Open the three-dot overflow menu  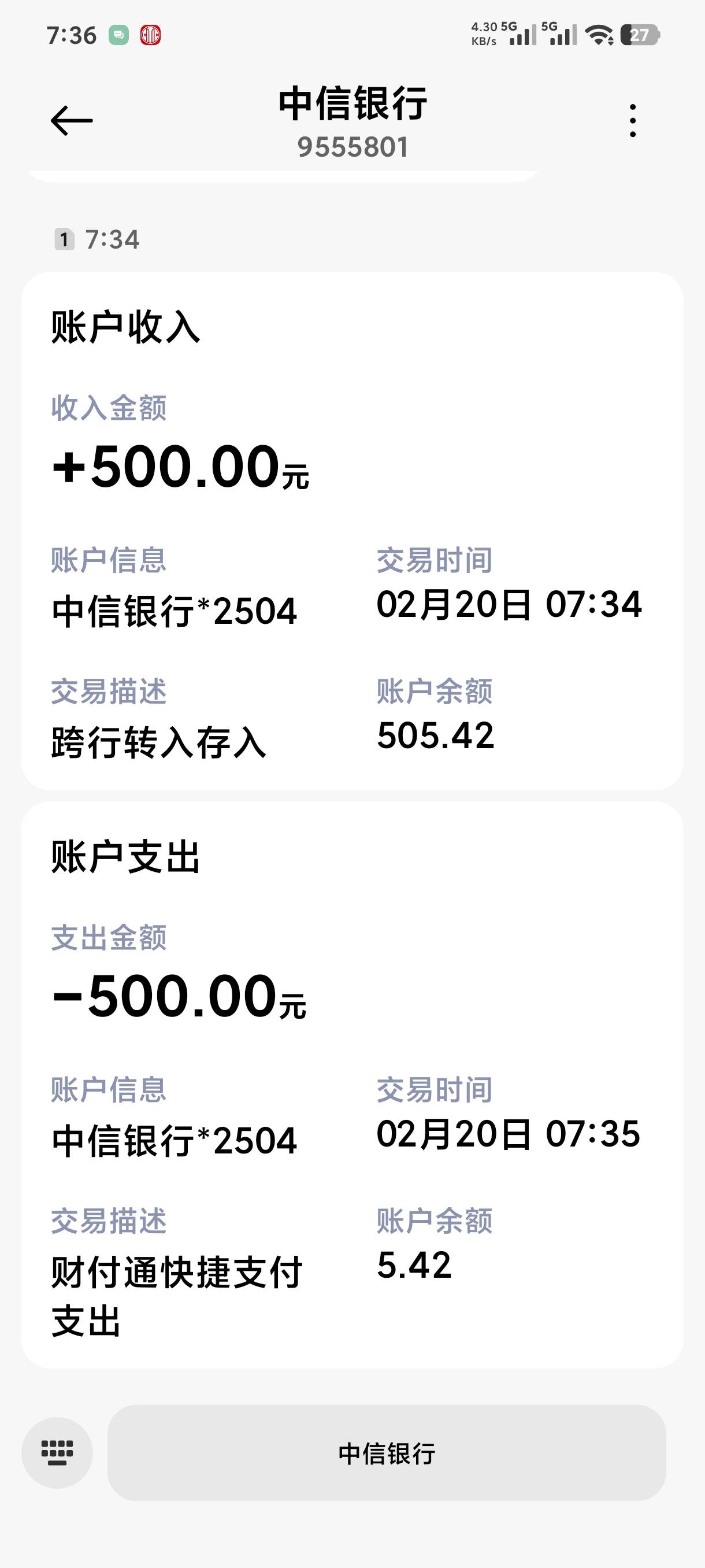[x=633, y=120]
